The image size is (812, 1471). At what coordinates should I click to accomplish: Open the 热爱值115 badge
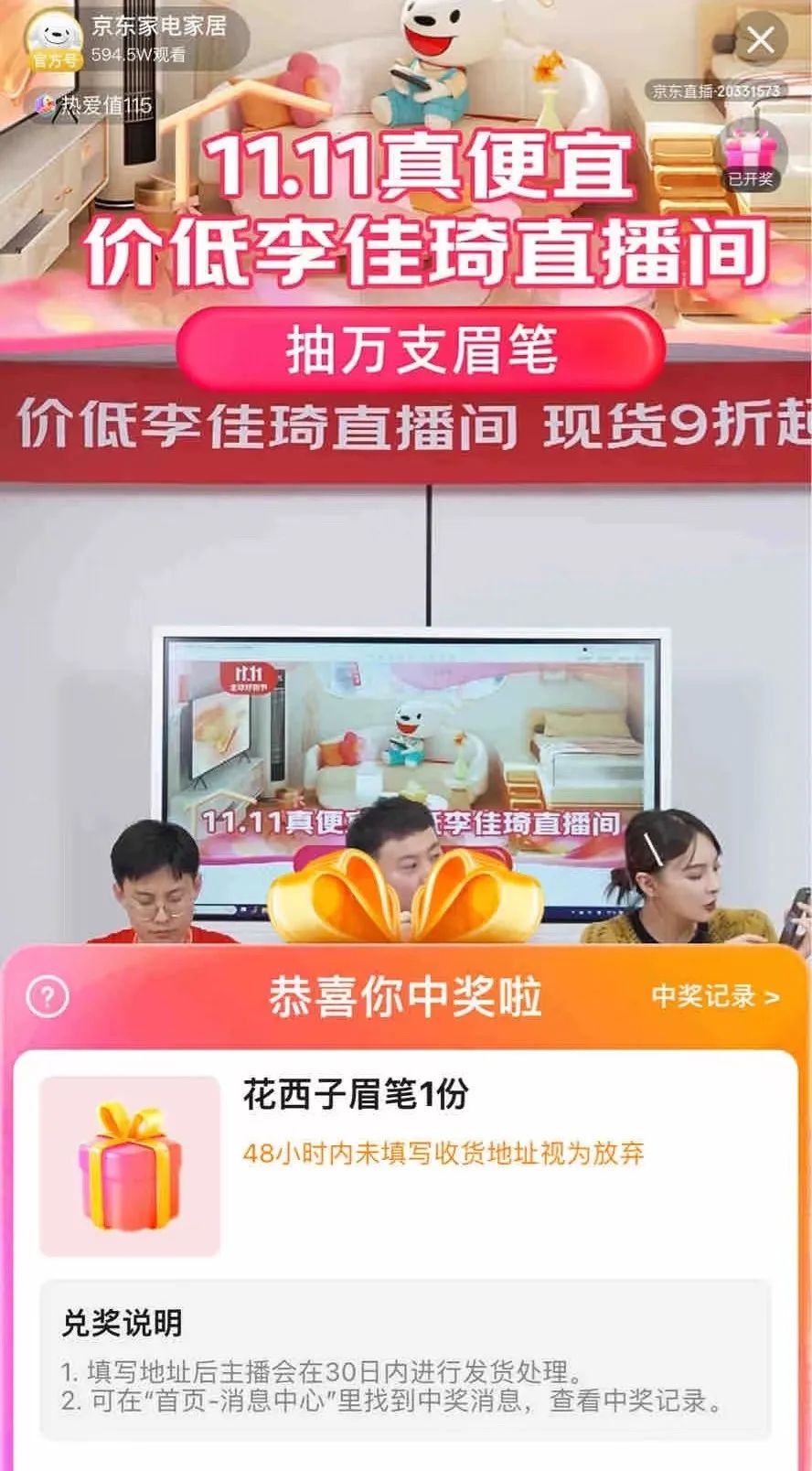click(94, 105)
